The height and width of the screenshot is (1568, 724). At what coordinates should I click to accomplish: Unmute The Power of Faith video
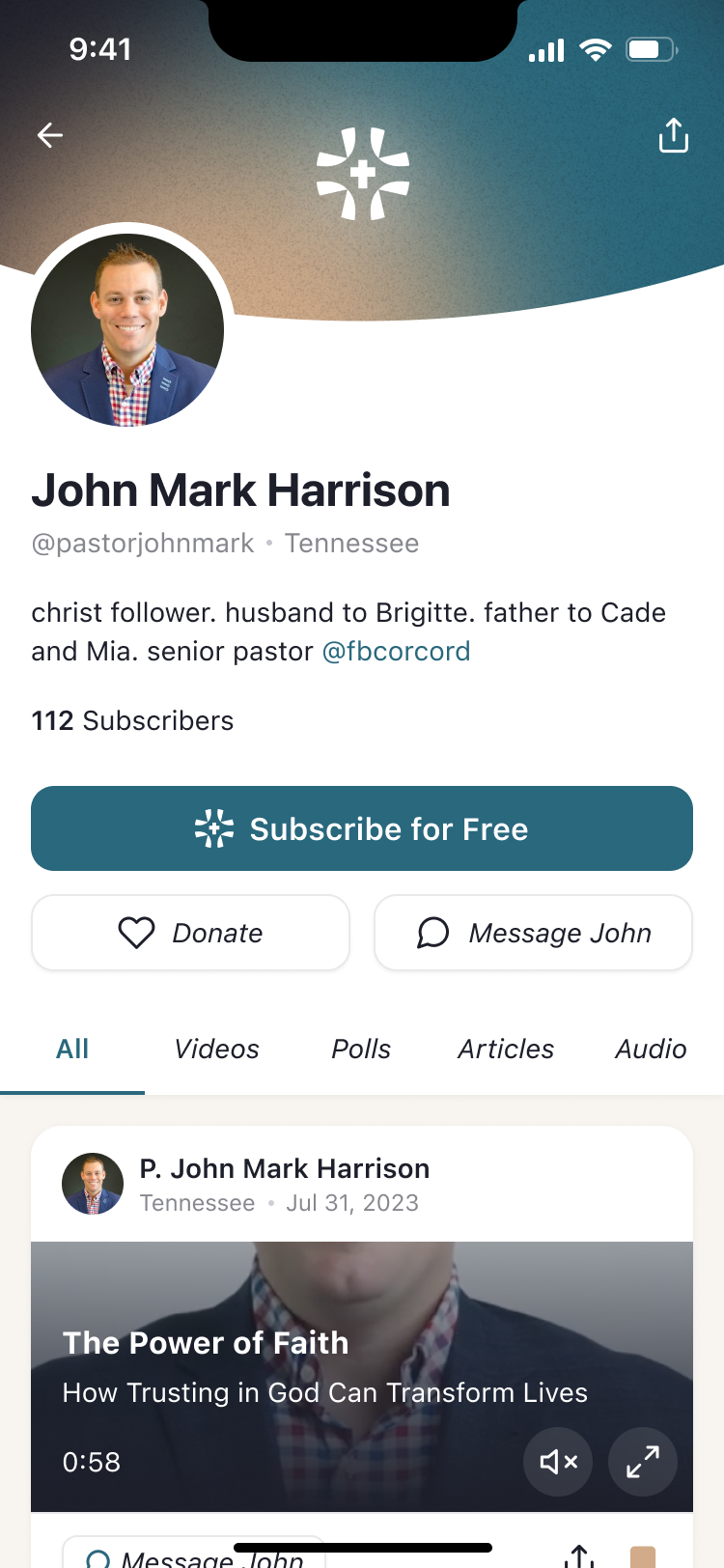(558, 1462)
